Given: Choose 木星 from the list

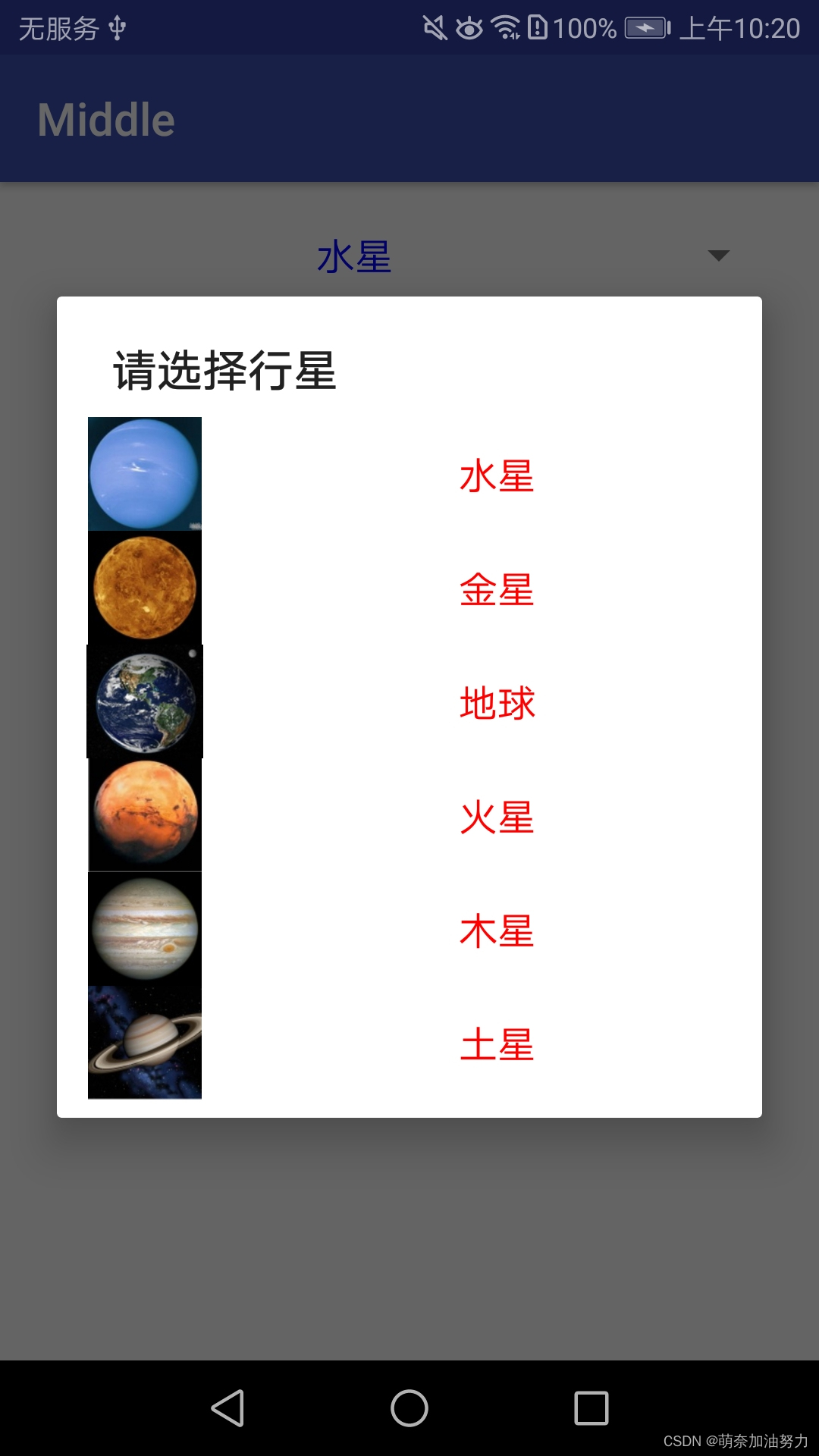Looking at the screenshot, I should point(497,930).
